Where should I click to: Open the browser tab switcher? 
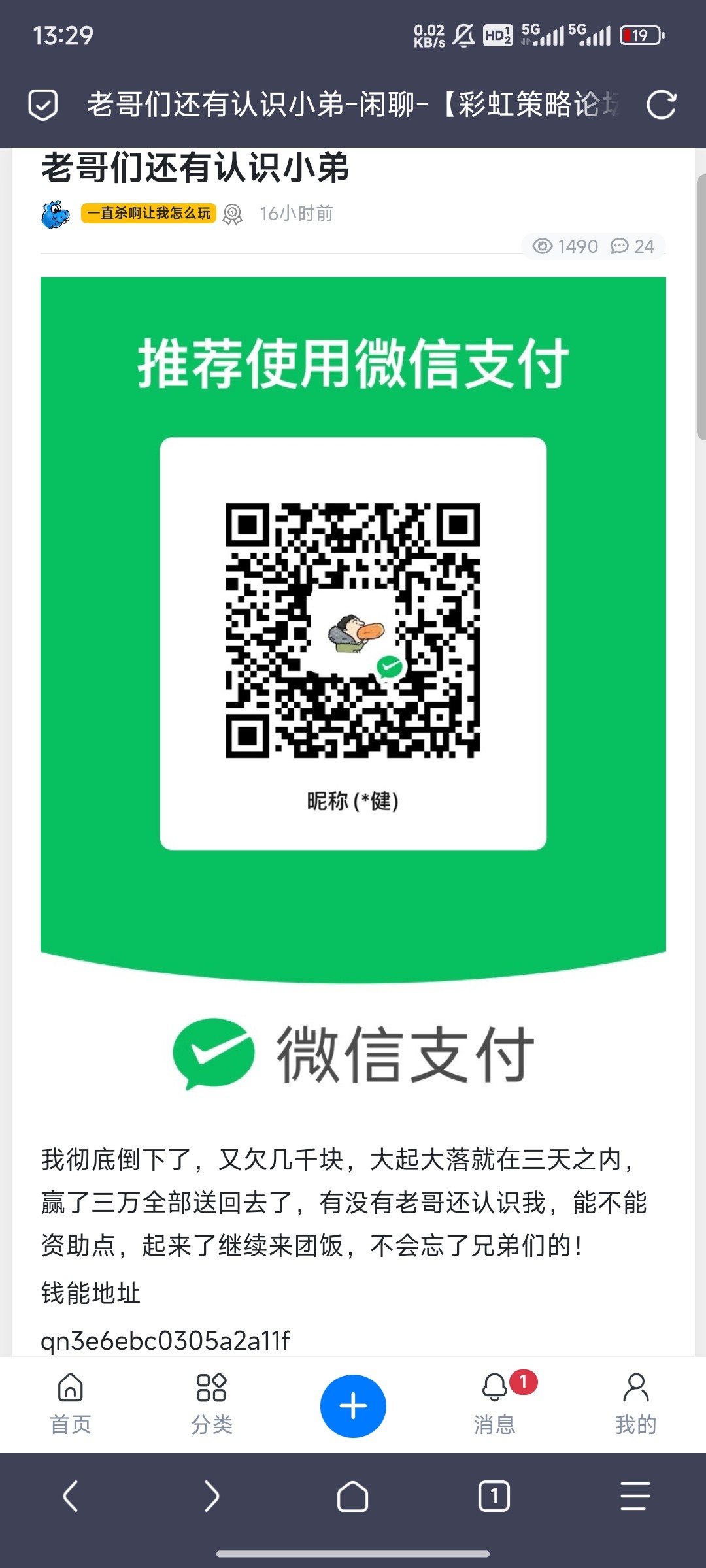coord(494,1496)
